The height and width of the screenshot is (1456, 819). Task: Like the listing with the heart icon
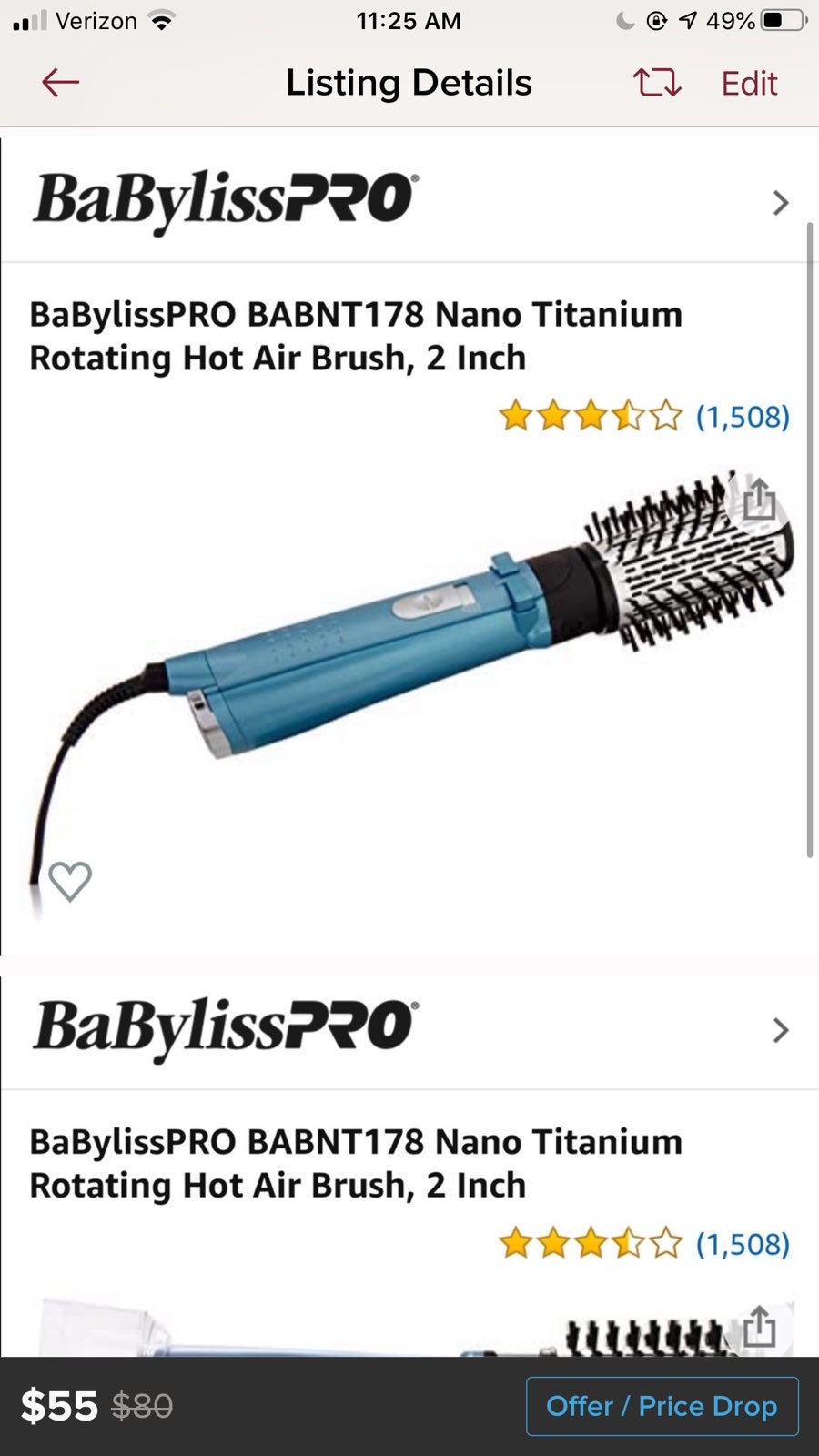pyautogui.click(x=70, y=881)
